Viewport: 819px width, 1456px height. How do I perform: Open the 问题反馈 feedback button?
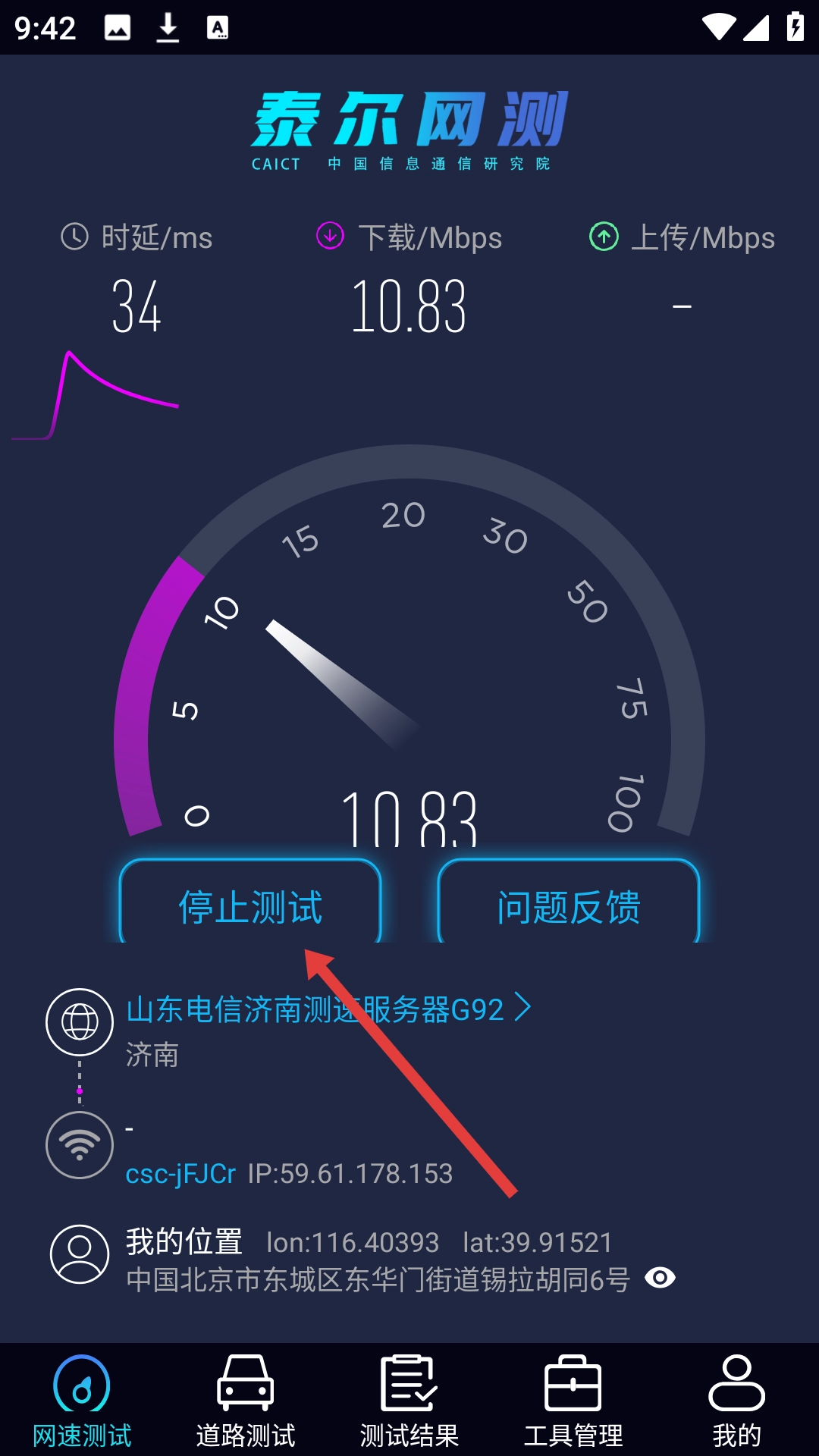569,905
